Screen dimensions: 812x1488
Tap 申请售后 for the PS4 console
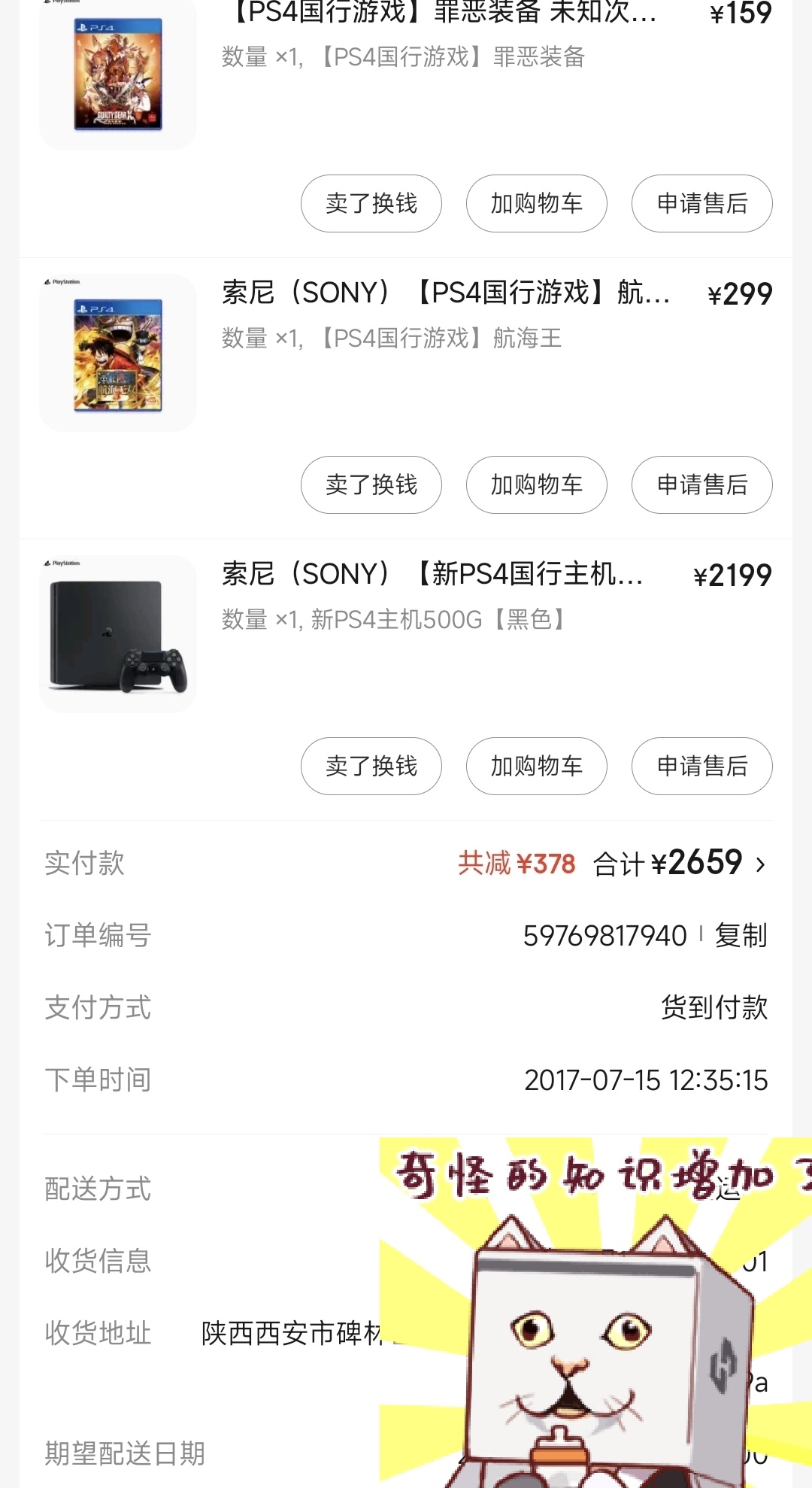(x=701, y=767)
